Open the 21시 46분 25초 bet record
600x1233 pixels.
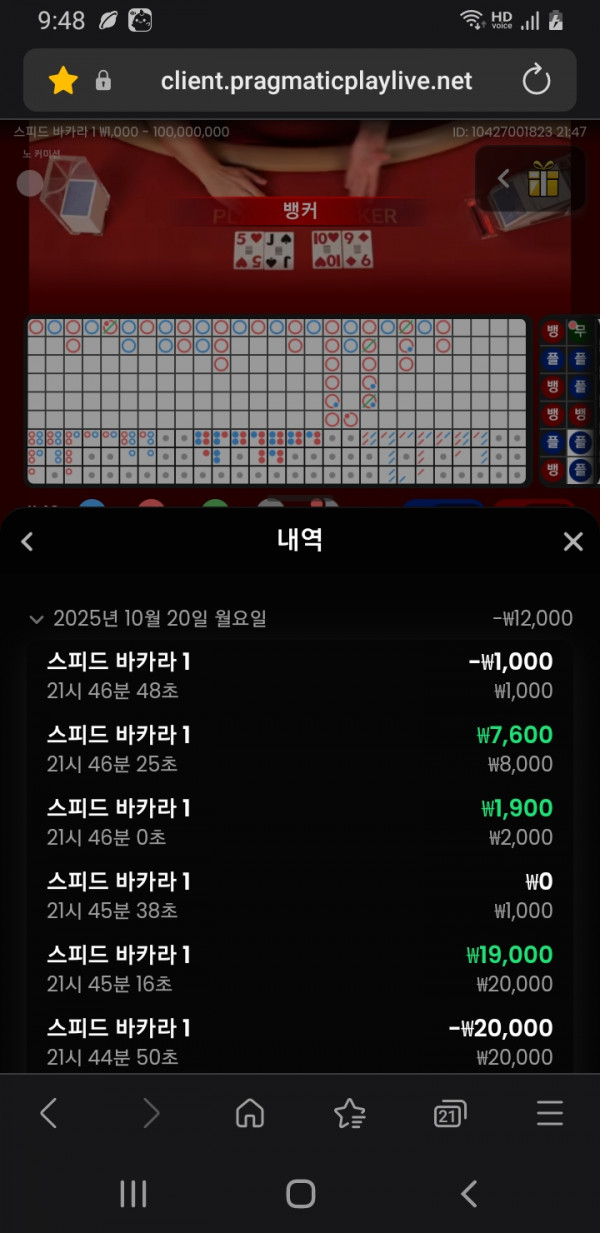(300, 749)
